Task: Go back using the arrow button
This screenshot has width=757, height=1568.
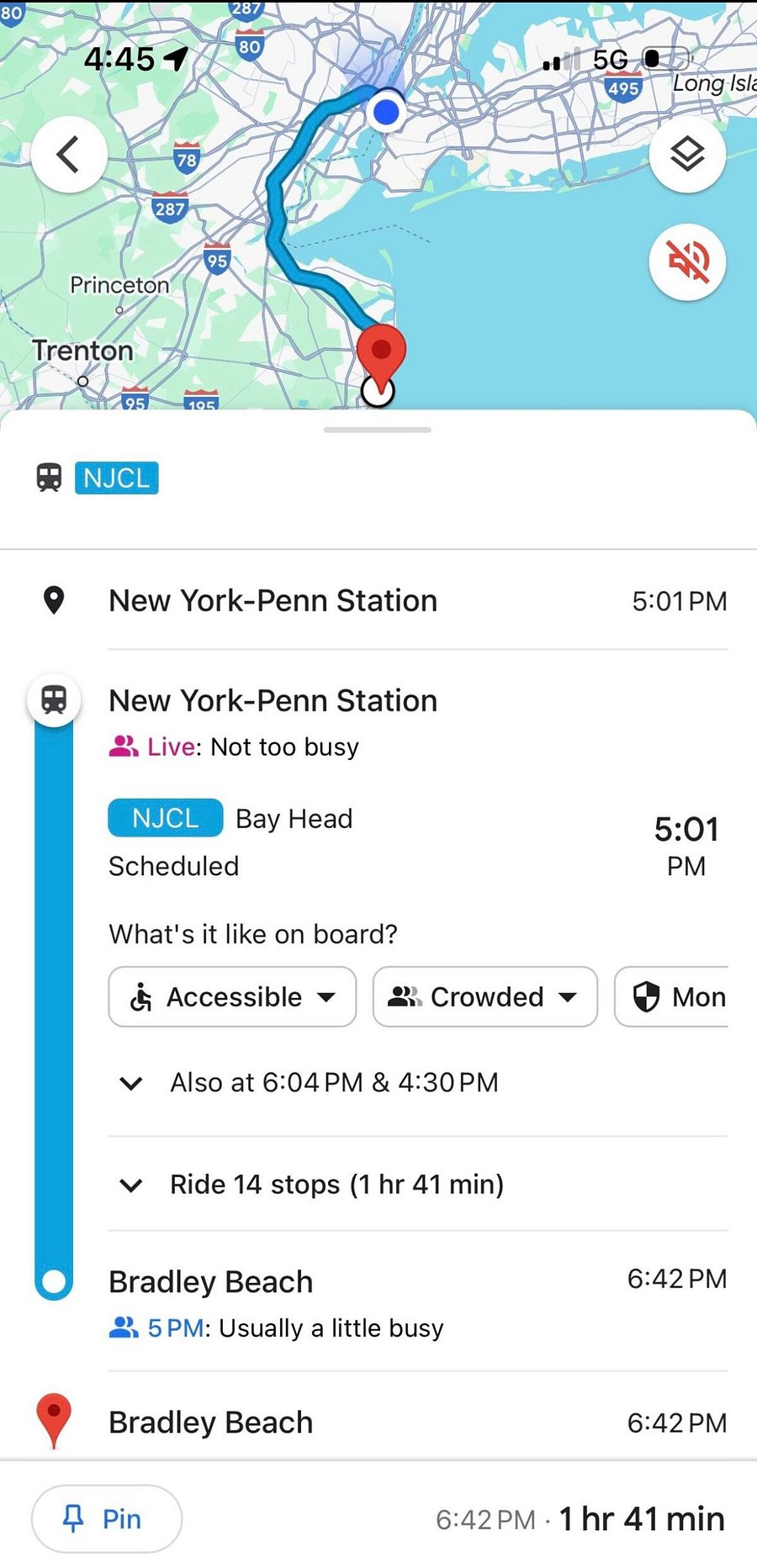Action: 69,155
